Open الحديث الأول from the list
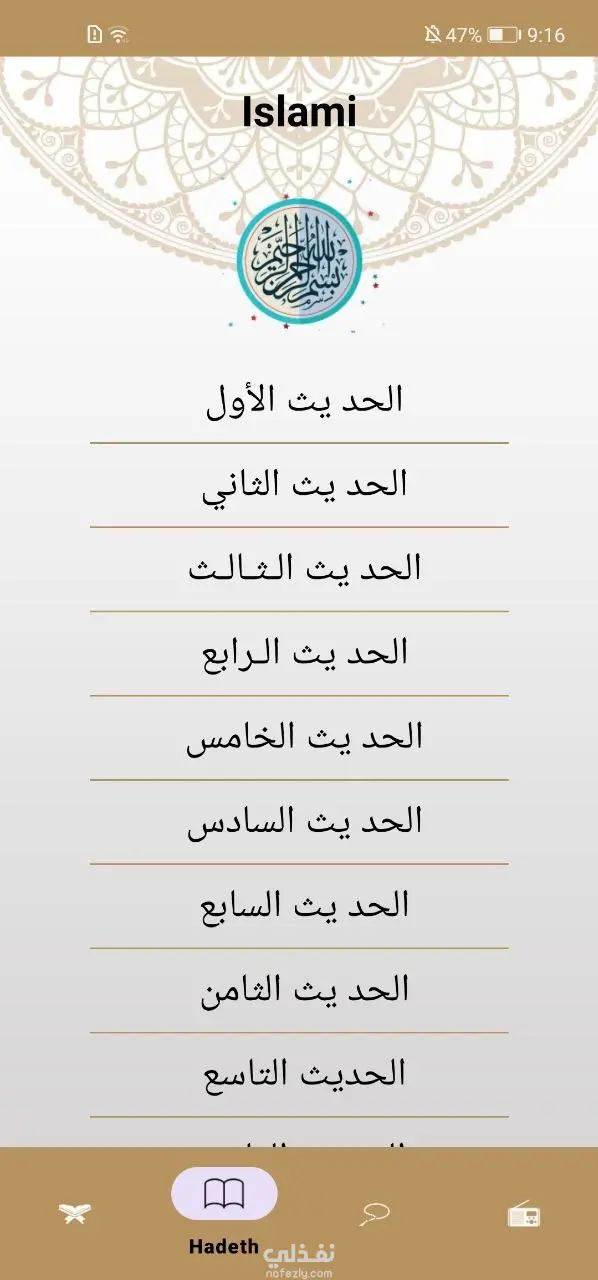Viewport: 598px width, 1280px height. pos(299,399)
